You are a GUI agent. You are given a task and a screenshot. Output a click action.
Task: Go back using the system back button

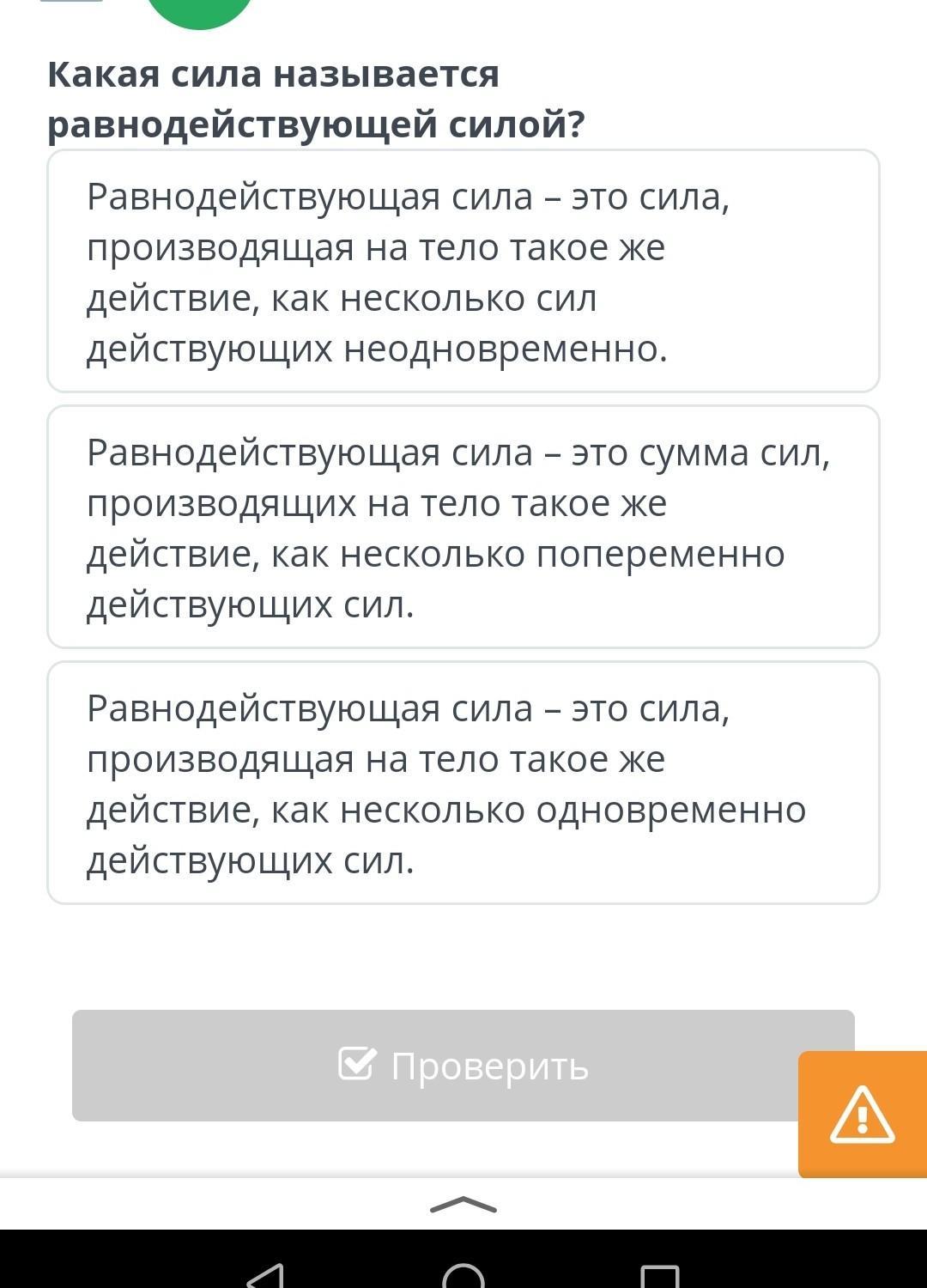(266, 1277)
